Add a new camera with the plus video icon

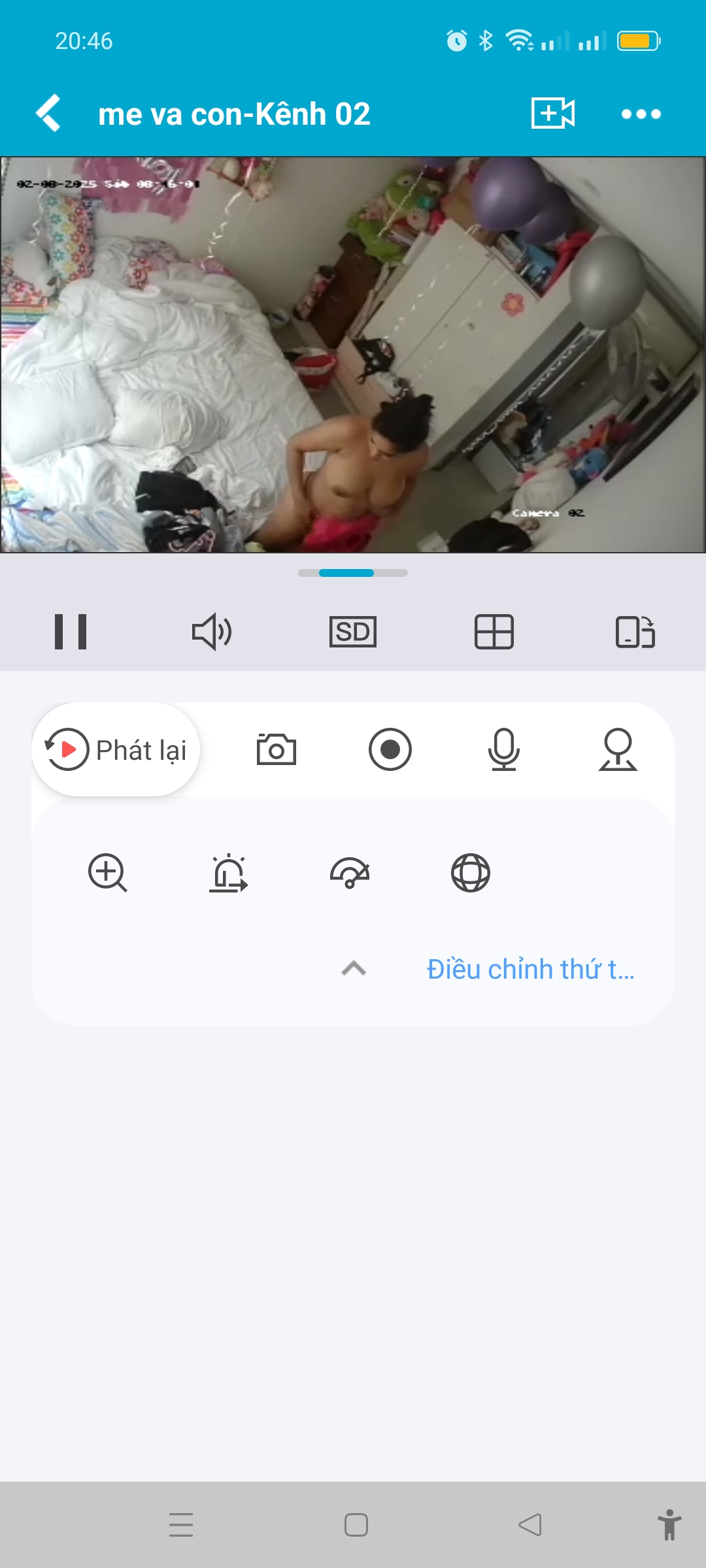[x=552, y=114]
